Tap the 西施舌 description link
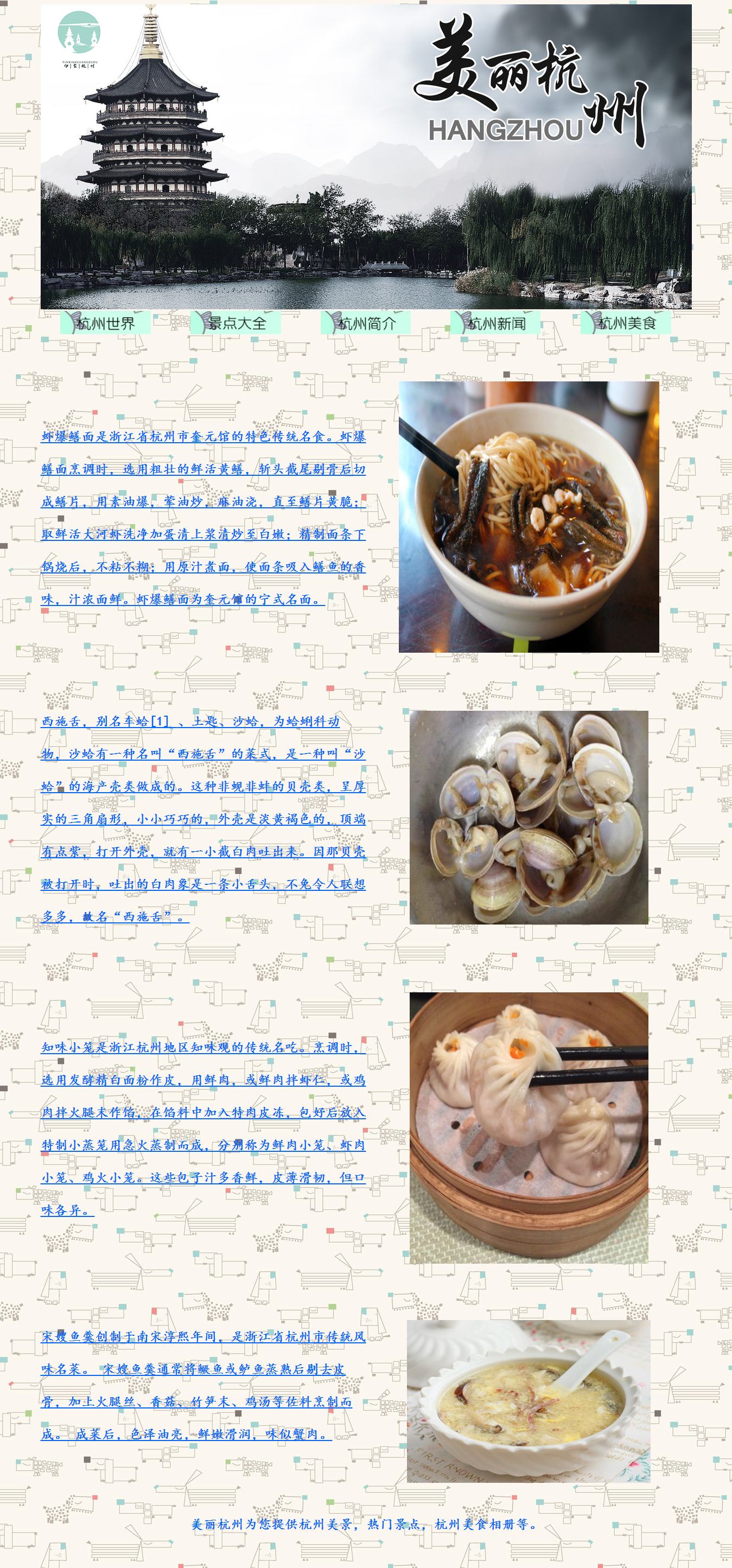 [x=203, y=819]
